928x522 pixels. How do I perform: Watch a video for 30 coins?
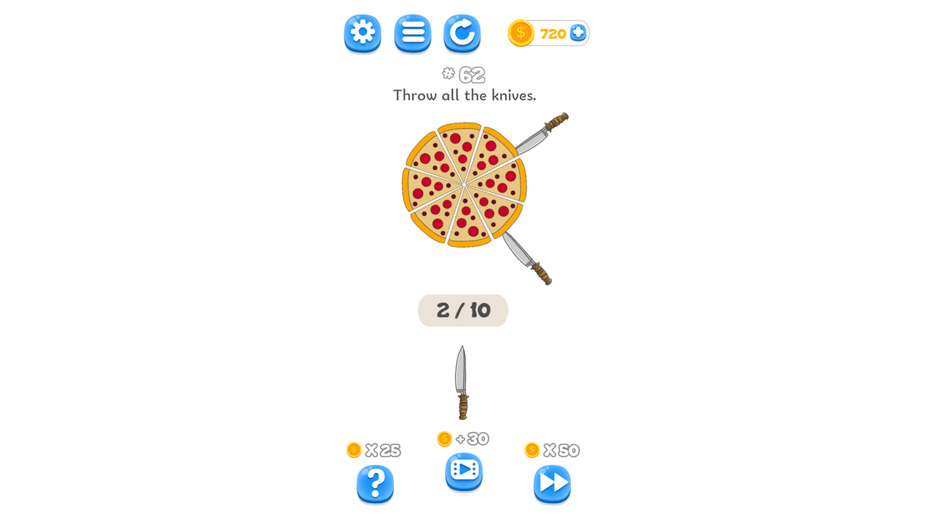(x=463, y=471)
